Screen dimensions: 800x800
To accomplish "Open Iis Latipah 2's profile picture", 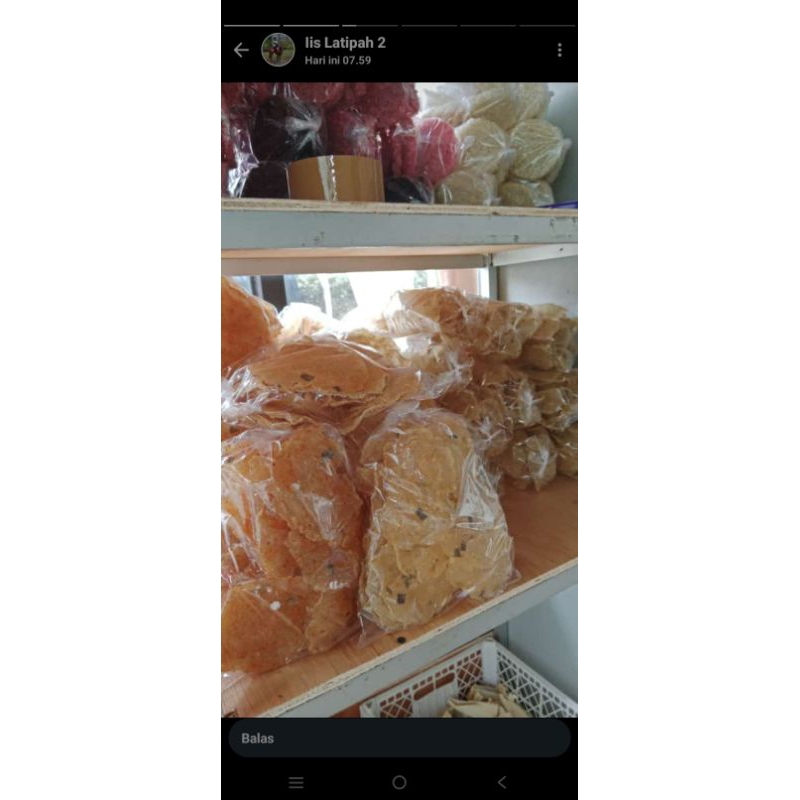I will click(x=278, y=50).
